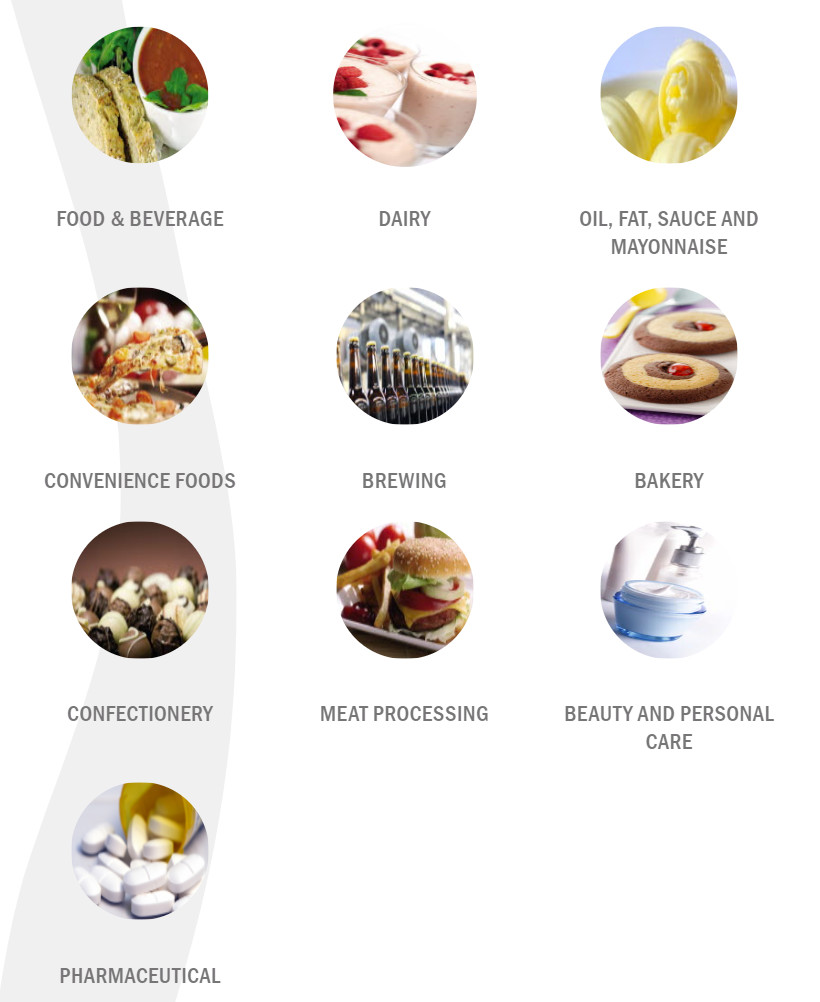Select the Pharmaceutical category
The width and height of the screenshot is (820, 1002).
click(x=140, y=852)
